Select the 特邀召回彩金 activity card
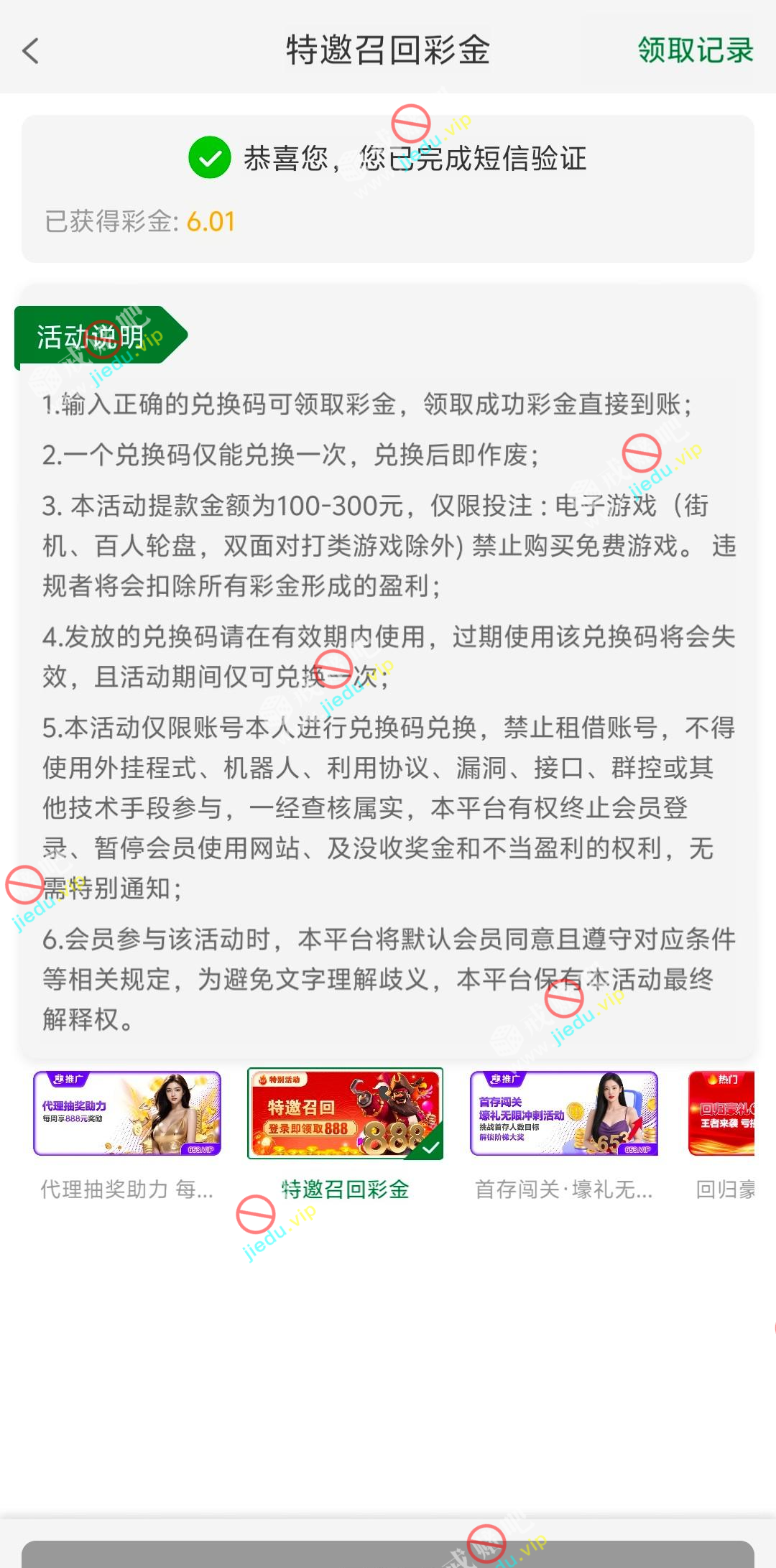Screen dimensions: 776x1568 click(x=345, y=1113)
